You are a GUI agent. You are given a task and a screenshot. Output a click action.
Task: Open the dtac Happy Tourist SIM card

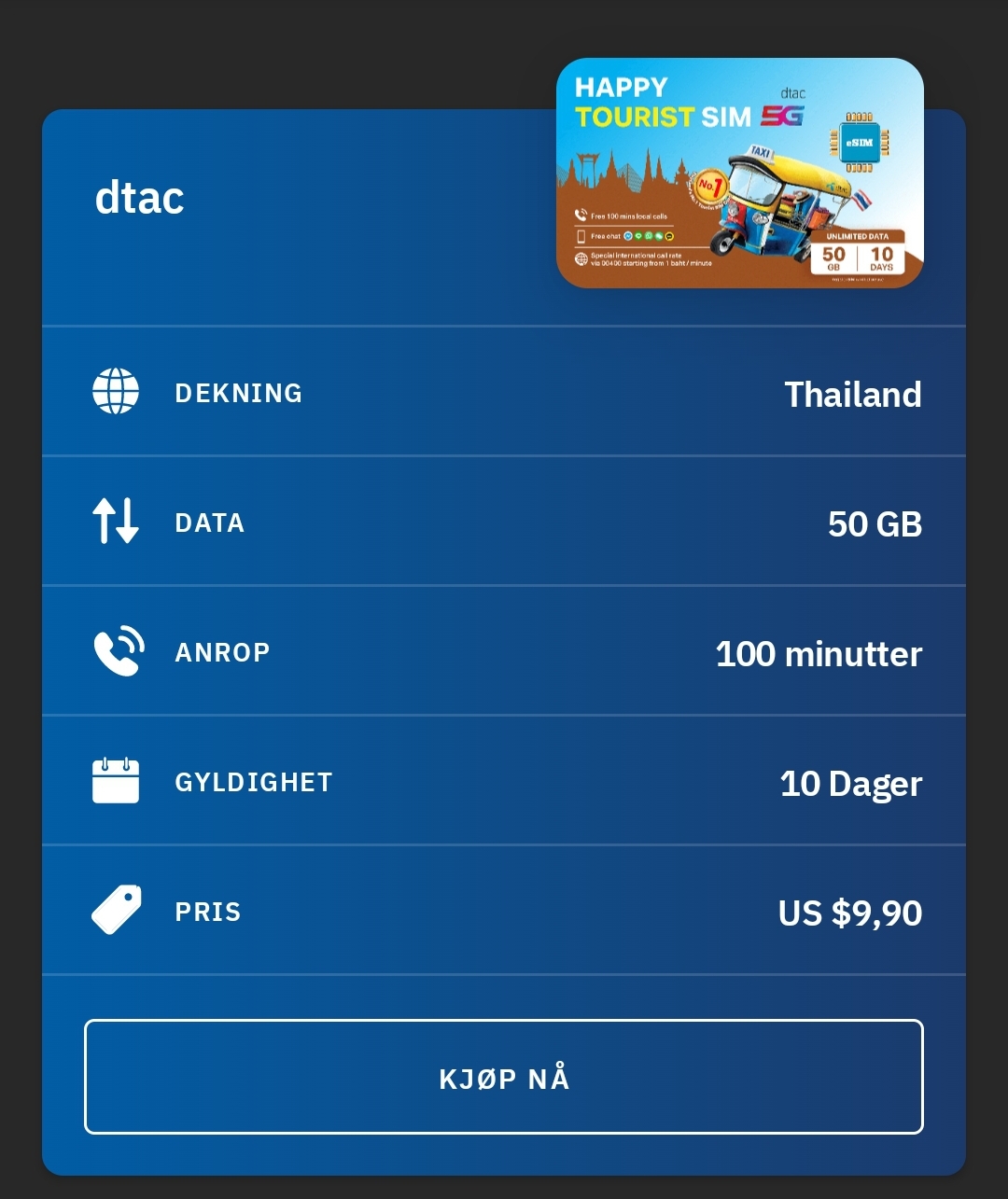(739, 174)
